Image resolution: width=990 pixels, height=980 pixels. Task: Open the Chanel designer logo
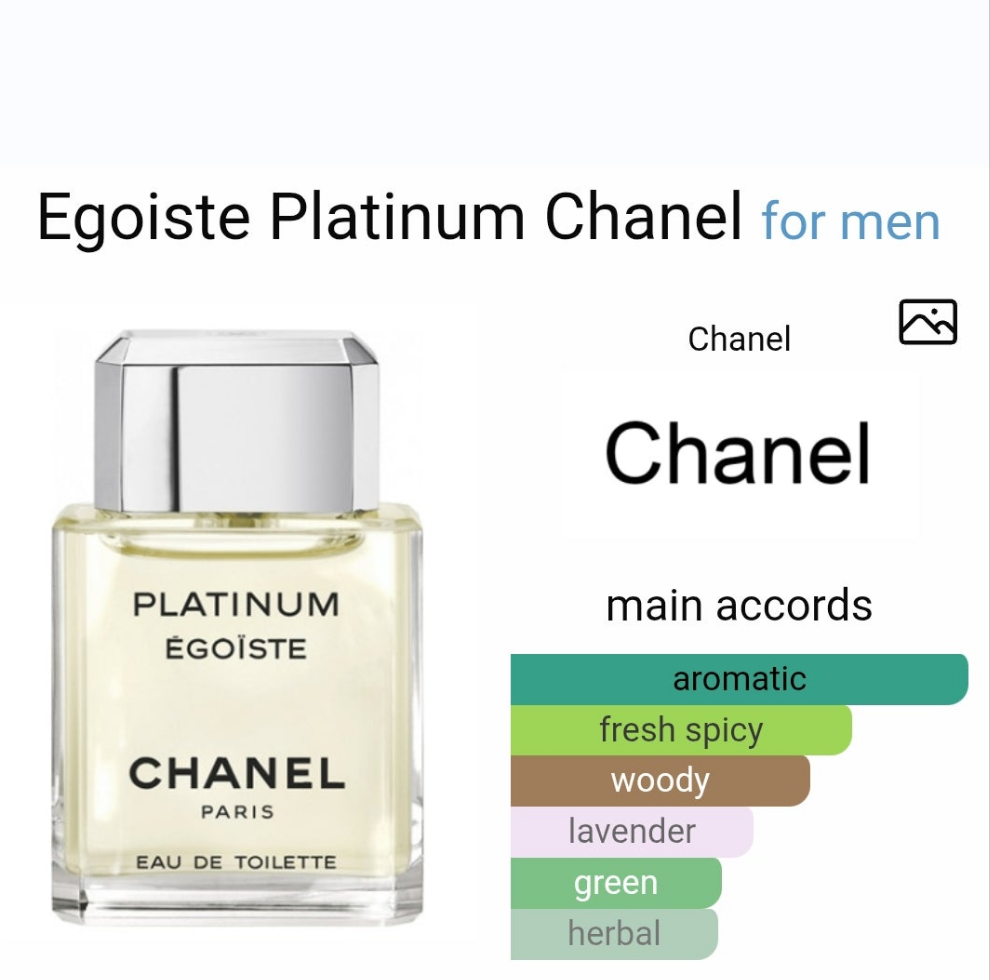click(738, 453)
